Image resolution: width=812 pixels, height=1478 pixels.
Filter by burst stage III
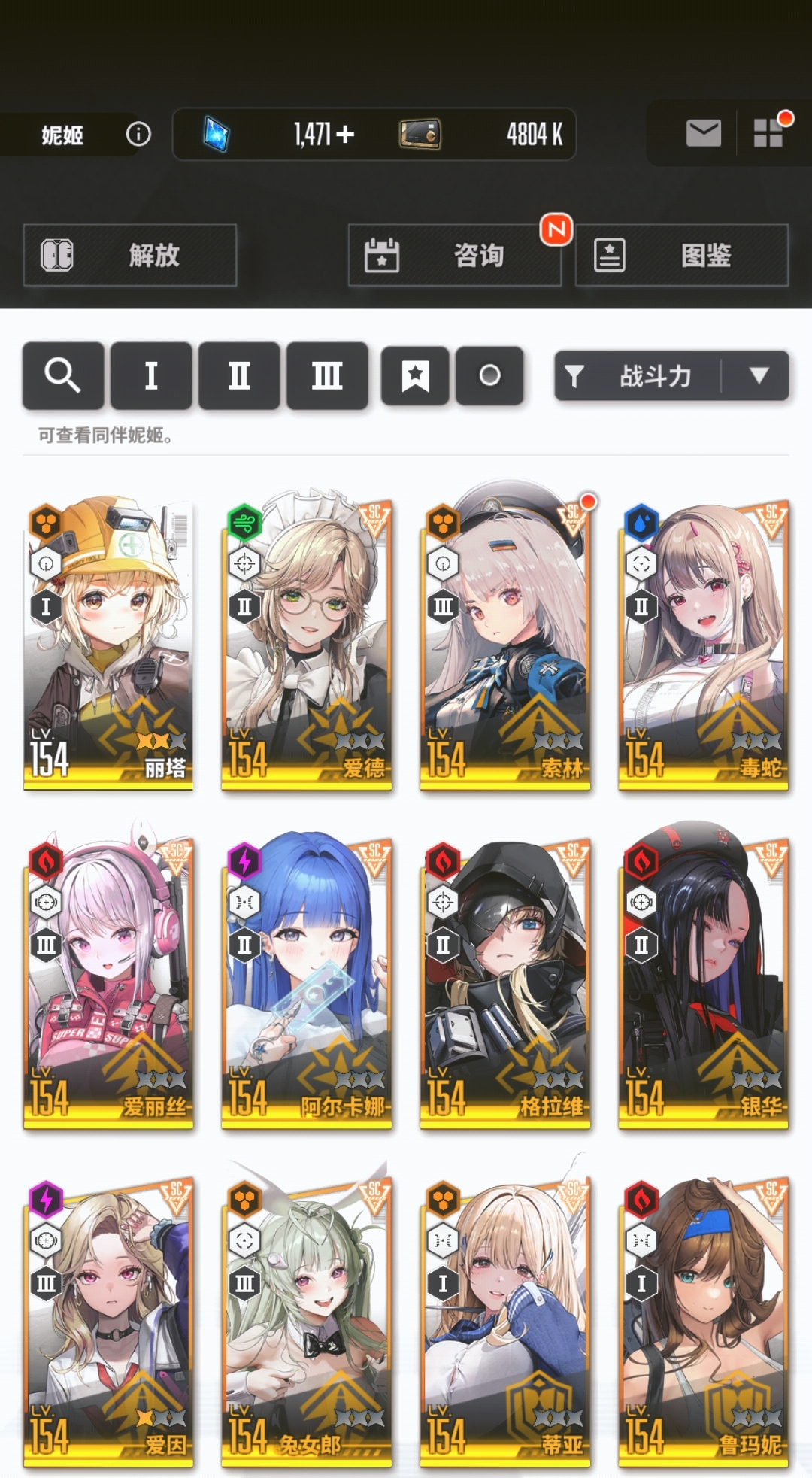(x=327, y=375)
